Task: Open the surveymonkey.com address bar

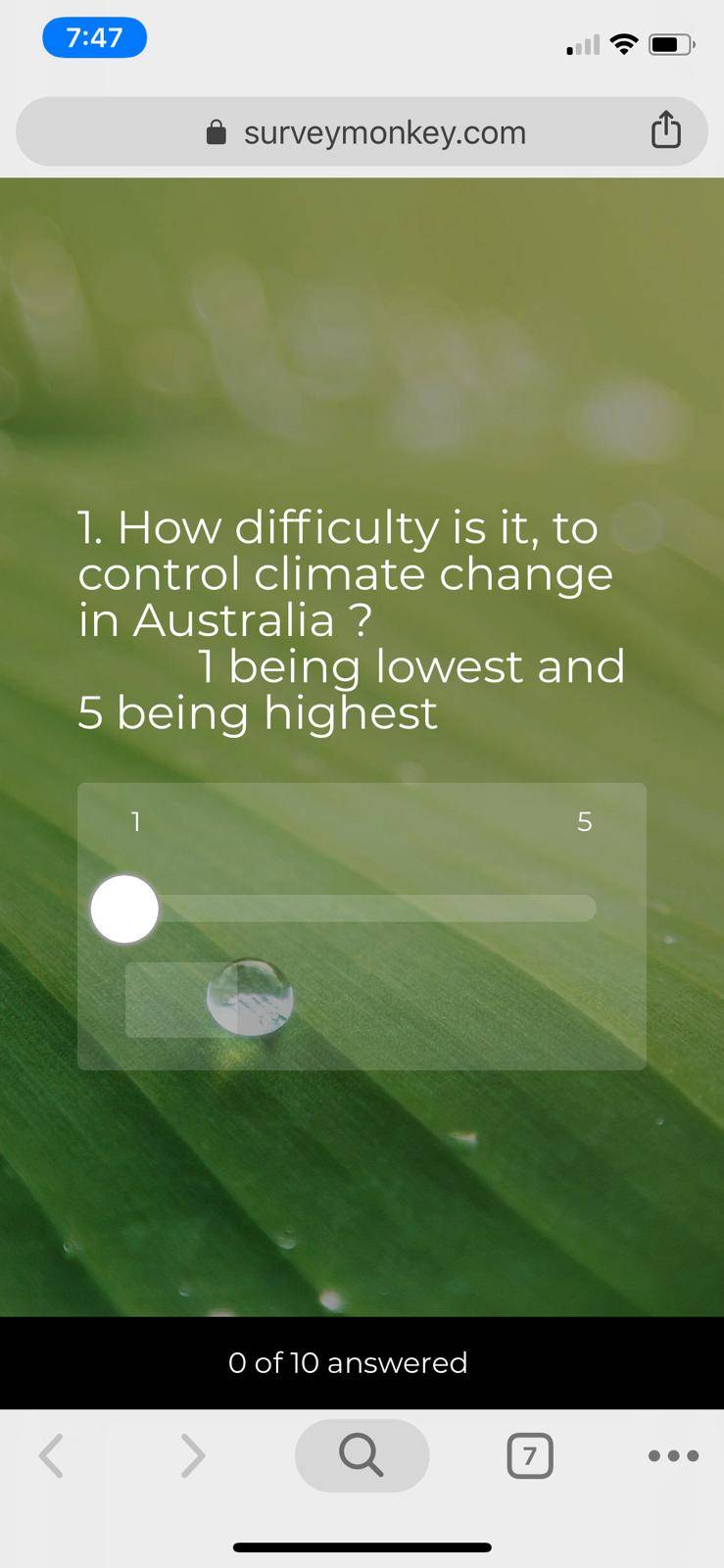Action: coord(362,131)
